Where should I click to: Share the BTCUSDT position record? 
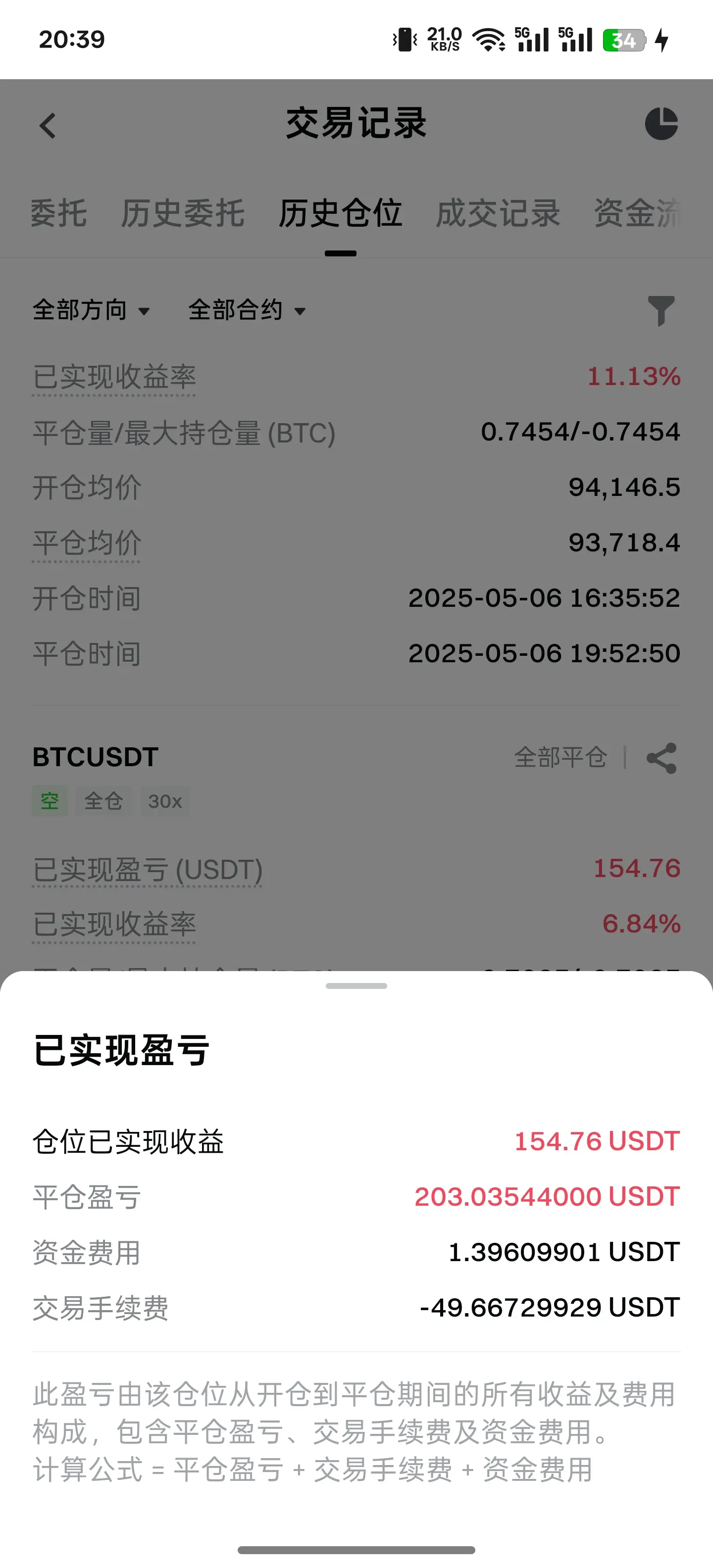click(x=661, y=758)
